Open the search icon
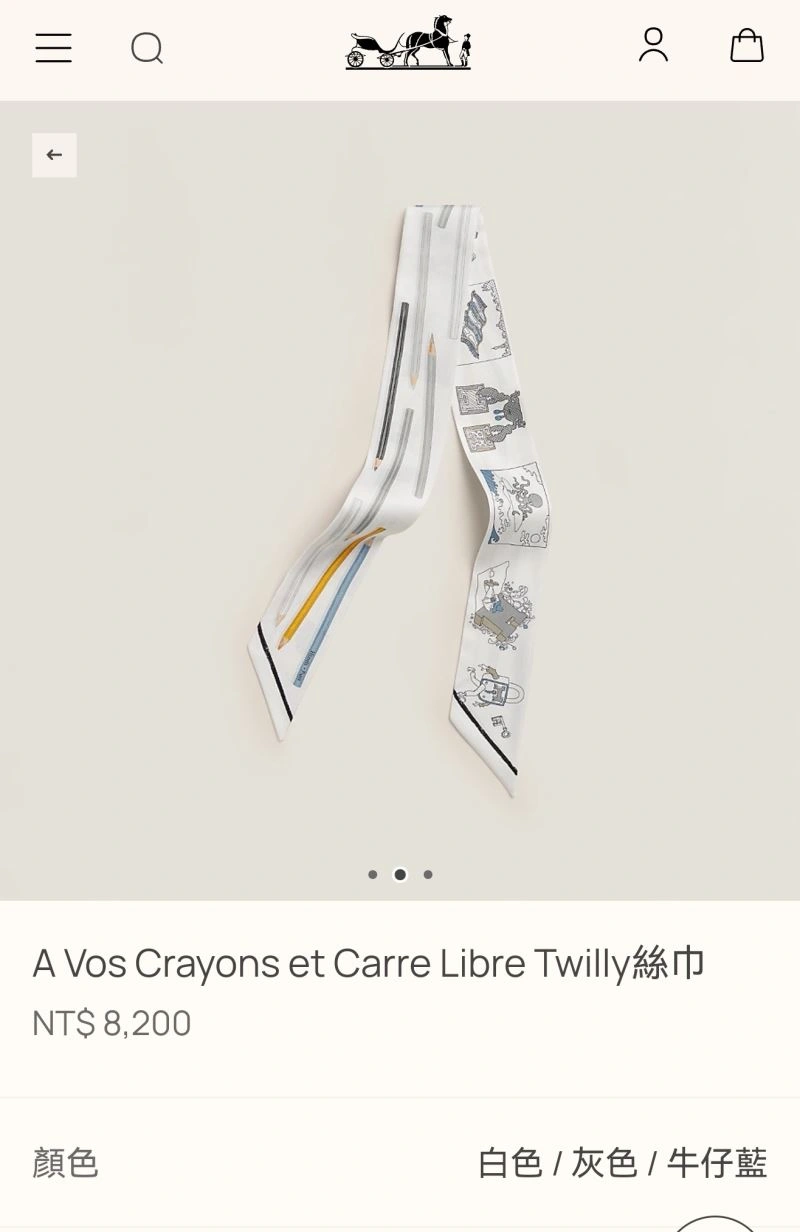The image size is (800, 1232). point(147,47)
